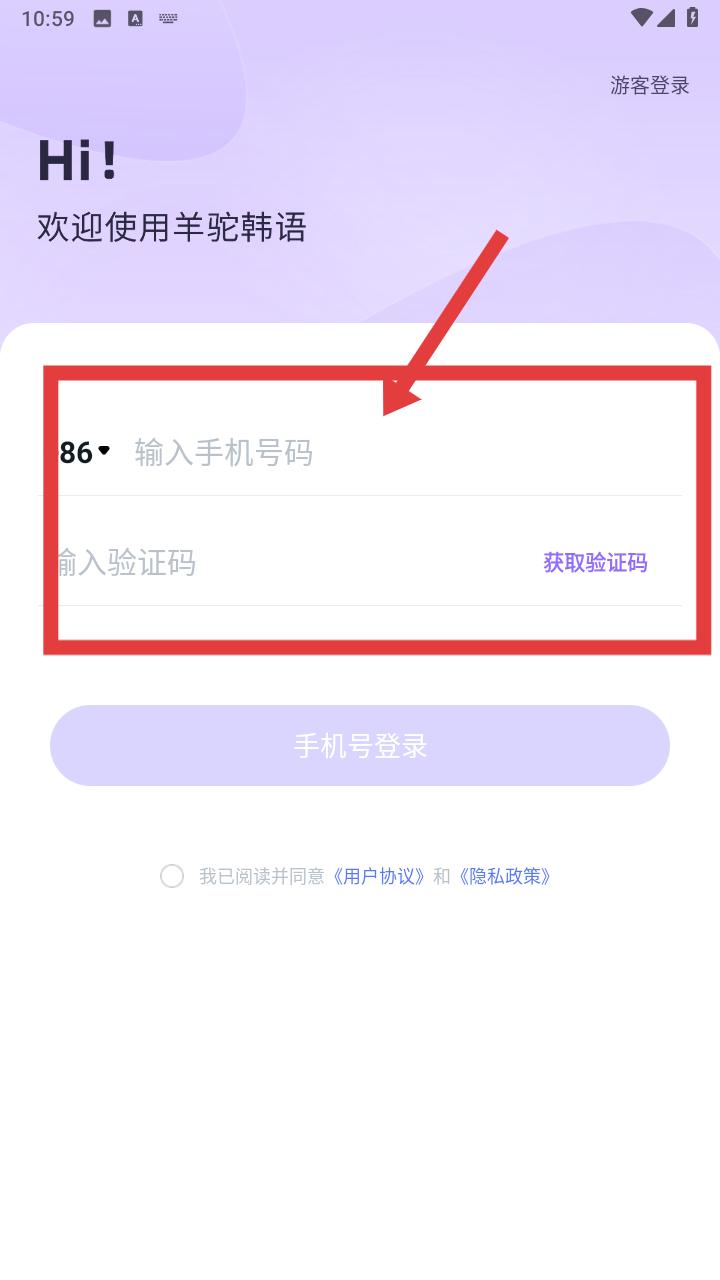This screenshot has width=720, height=1280.
Task: Check the agreement consent circle
Action: [x=172, y=877]
